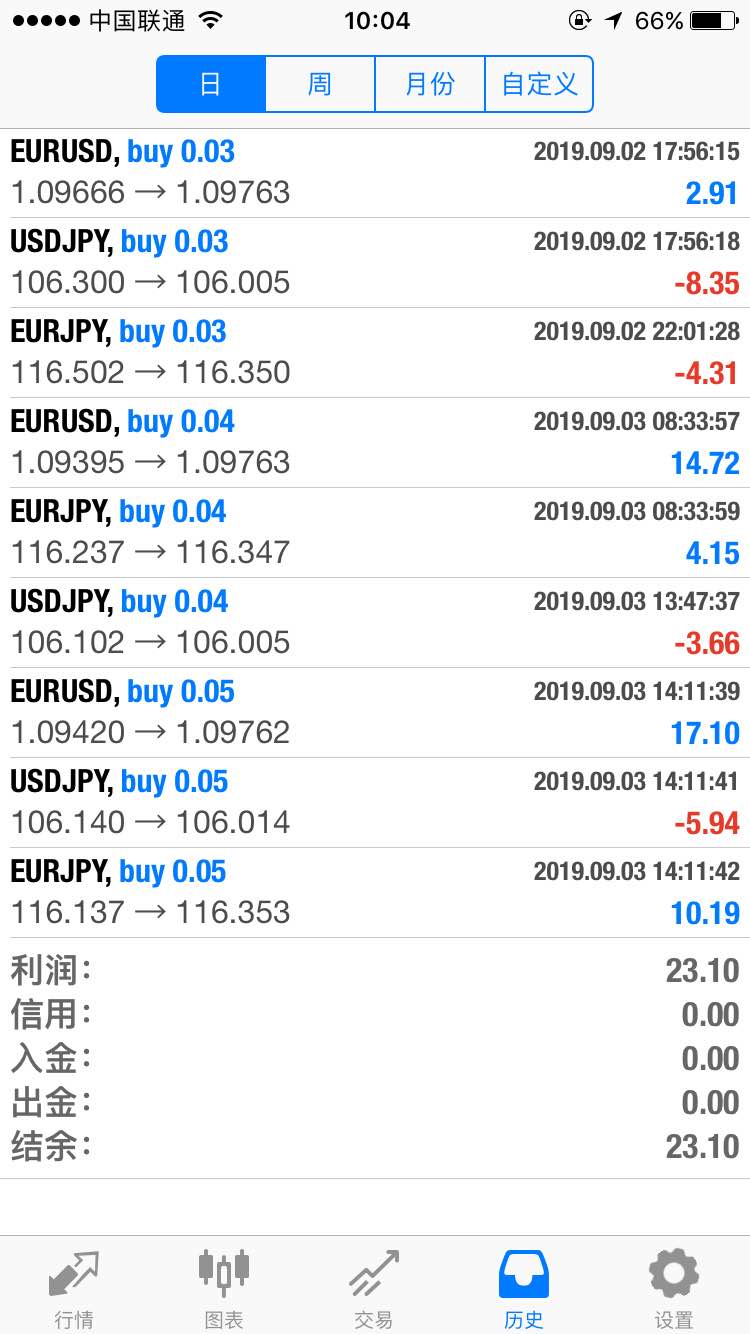The height and width of the screenshot is (1334, 750).
Task: Expand the USDJPY buy 0.03 trade
Action: tap(375, 263)
